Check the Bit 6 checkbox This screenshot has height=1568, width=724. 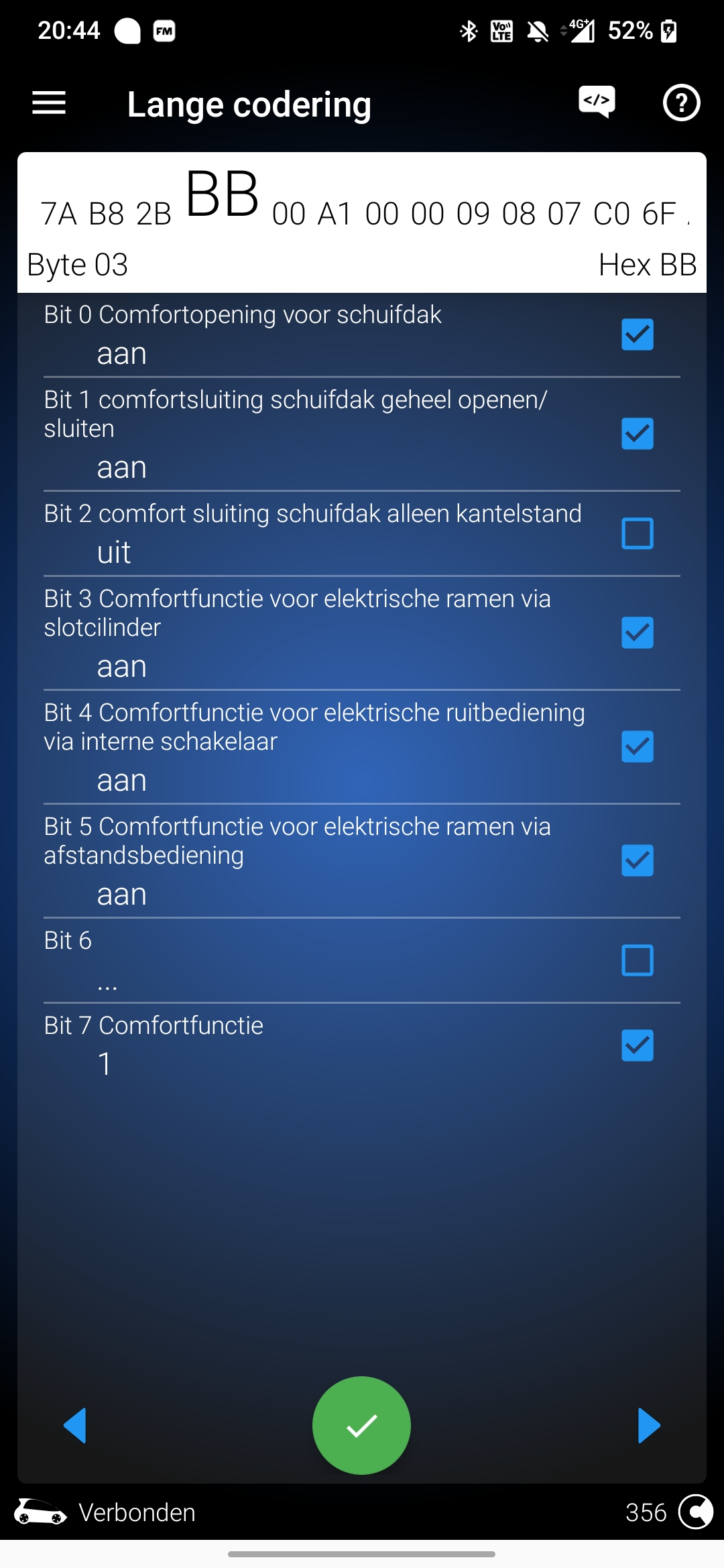637,960
